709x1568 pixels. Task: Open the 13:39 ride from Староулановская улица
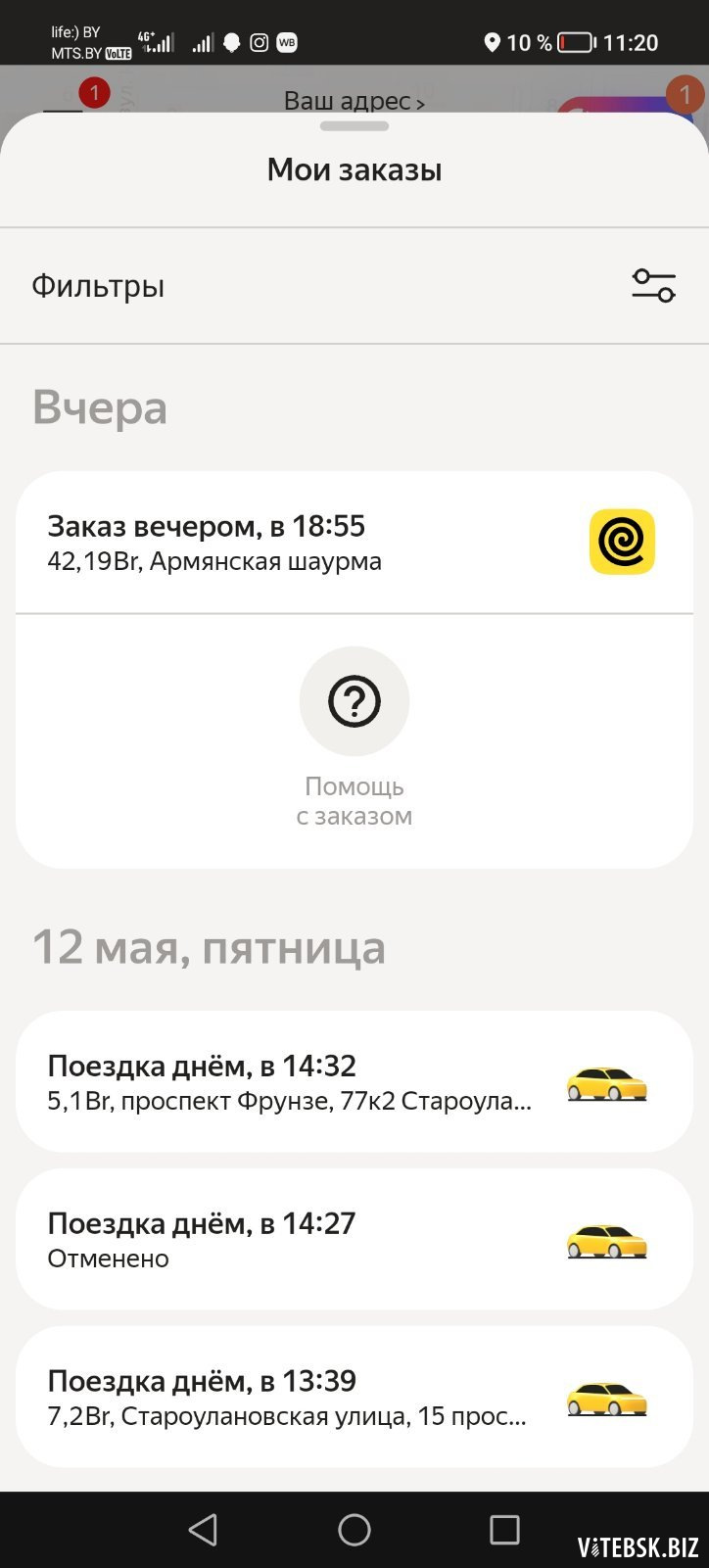pos(354,1397)
